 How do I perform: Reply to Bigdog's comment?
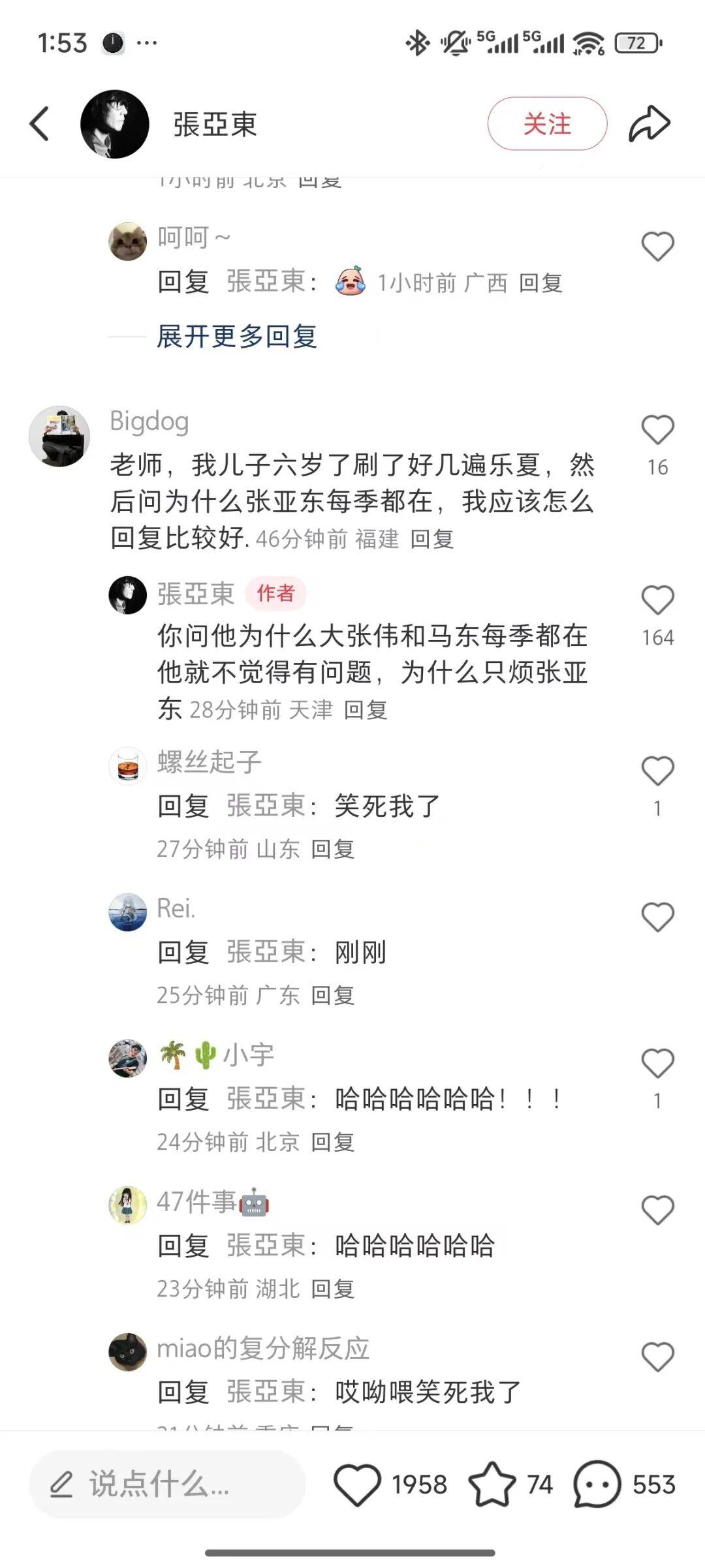point(432,539)
